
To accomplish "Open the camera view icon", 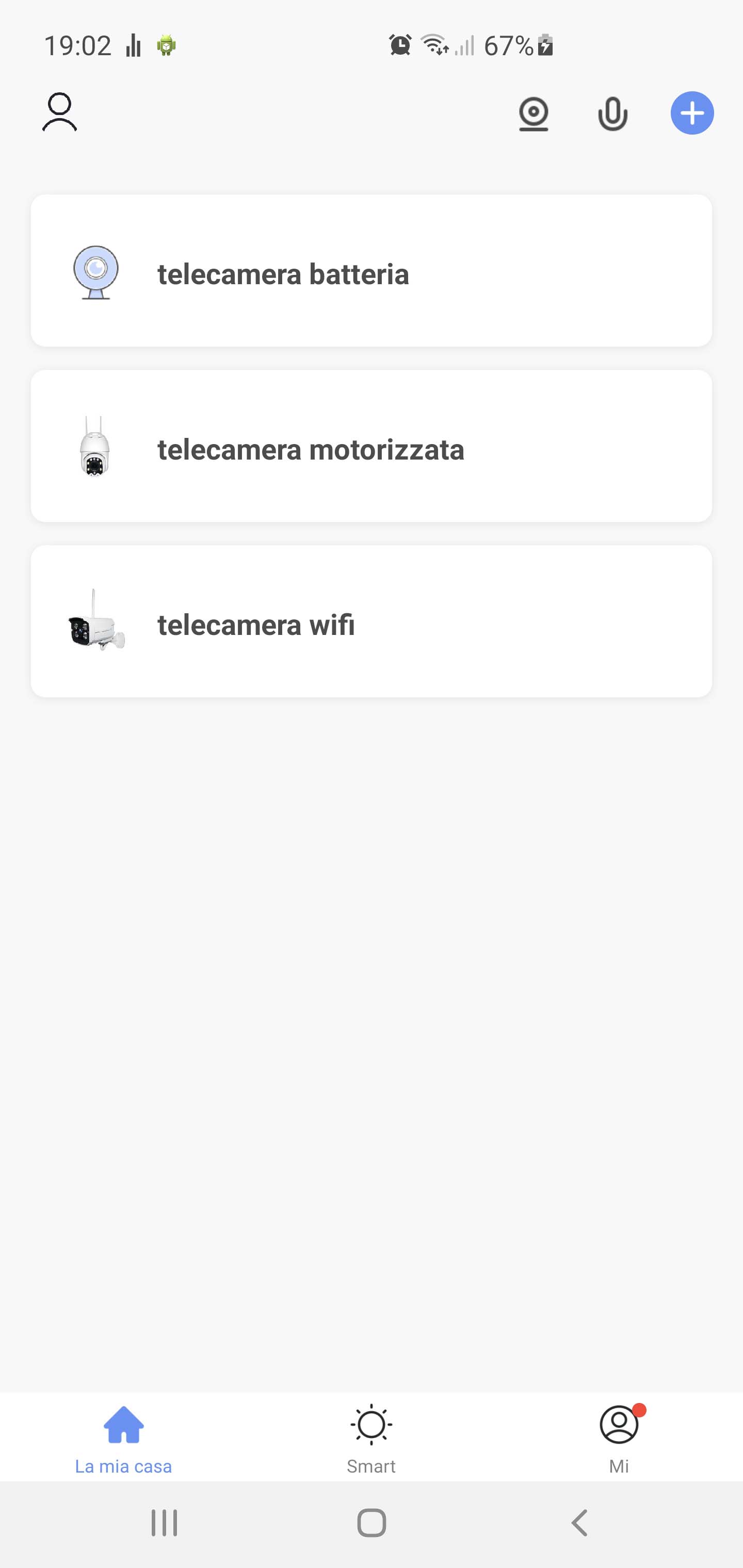I will pyautogui.click(x=534, y=114).
